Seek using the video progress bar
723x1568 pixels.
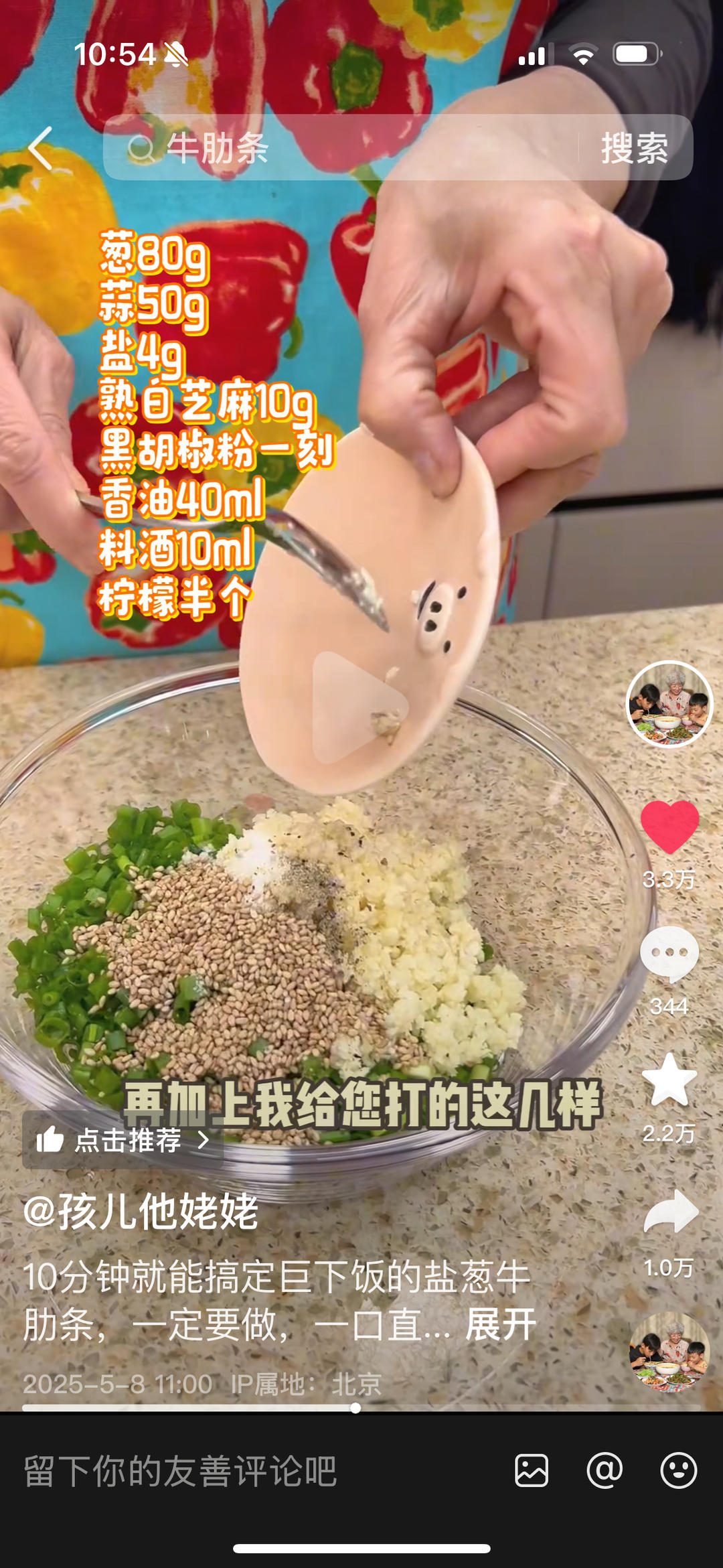[361, 1408]
